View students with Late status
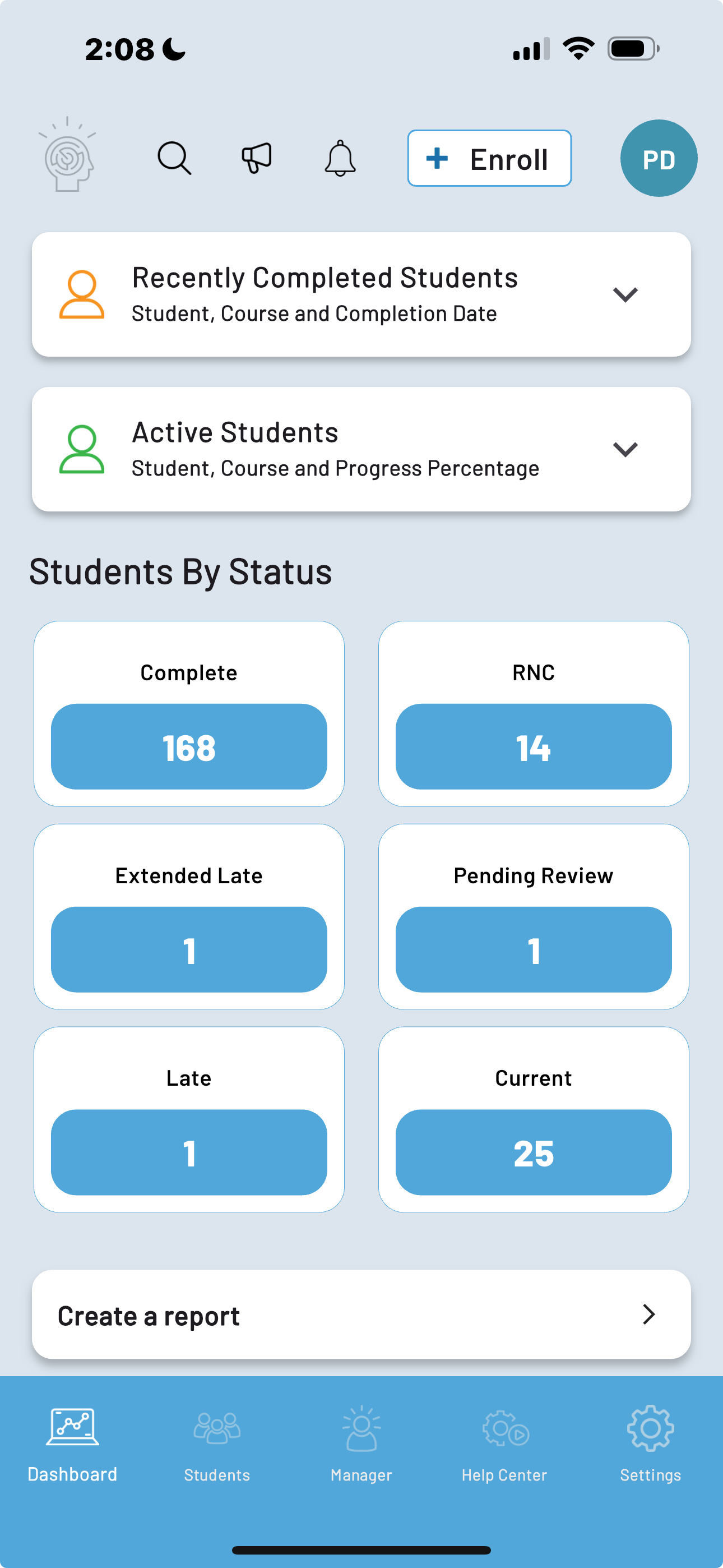The image size is (723, 1568). [x=189, y=1152]
